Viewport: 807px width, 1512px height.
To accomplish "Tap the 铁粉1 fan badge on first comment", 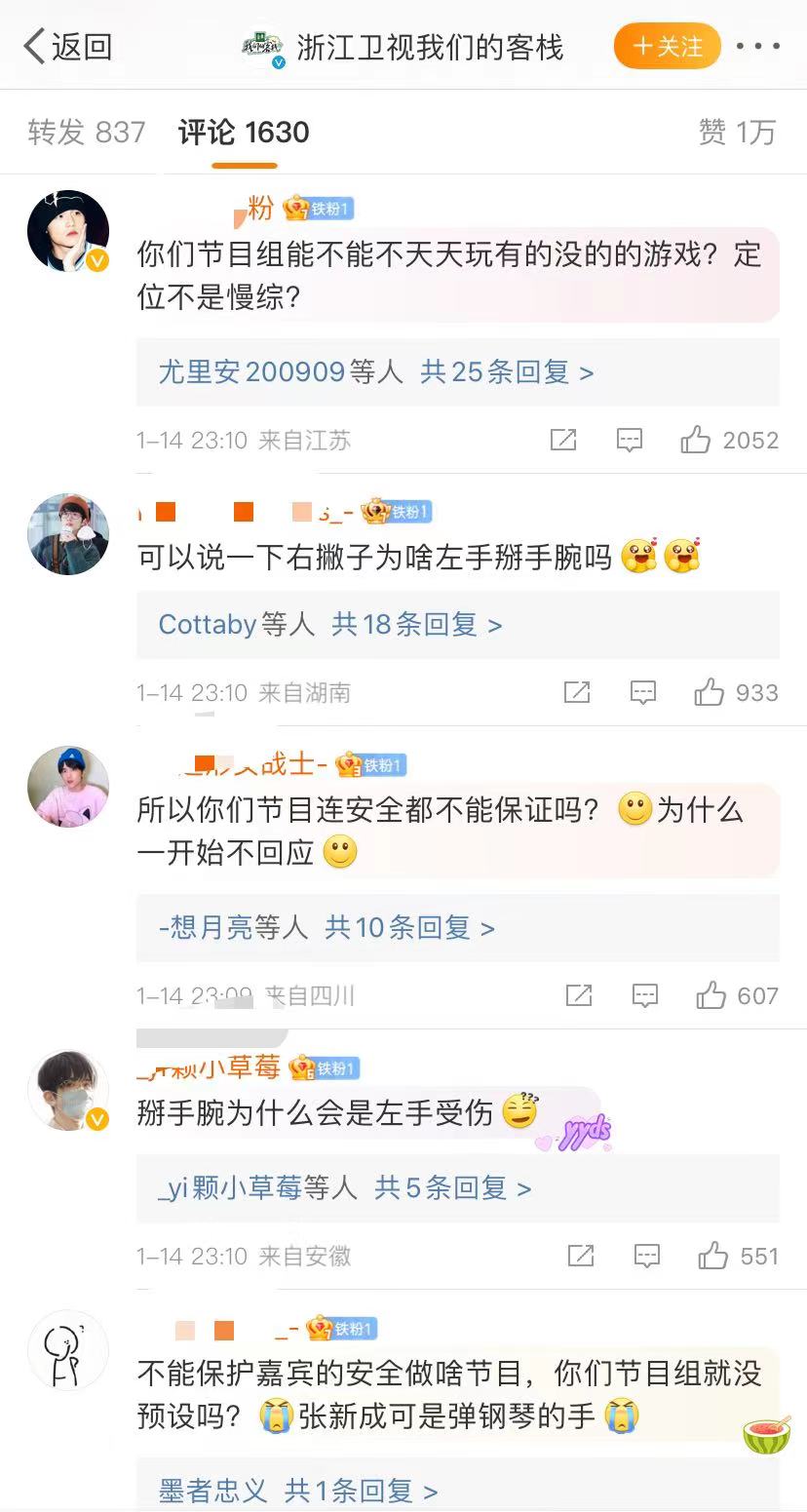I will point(320,208).
